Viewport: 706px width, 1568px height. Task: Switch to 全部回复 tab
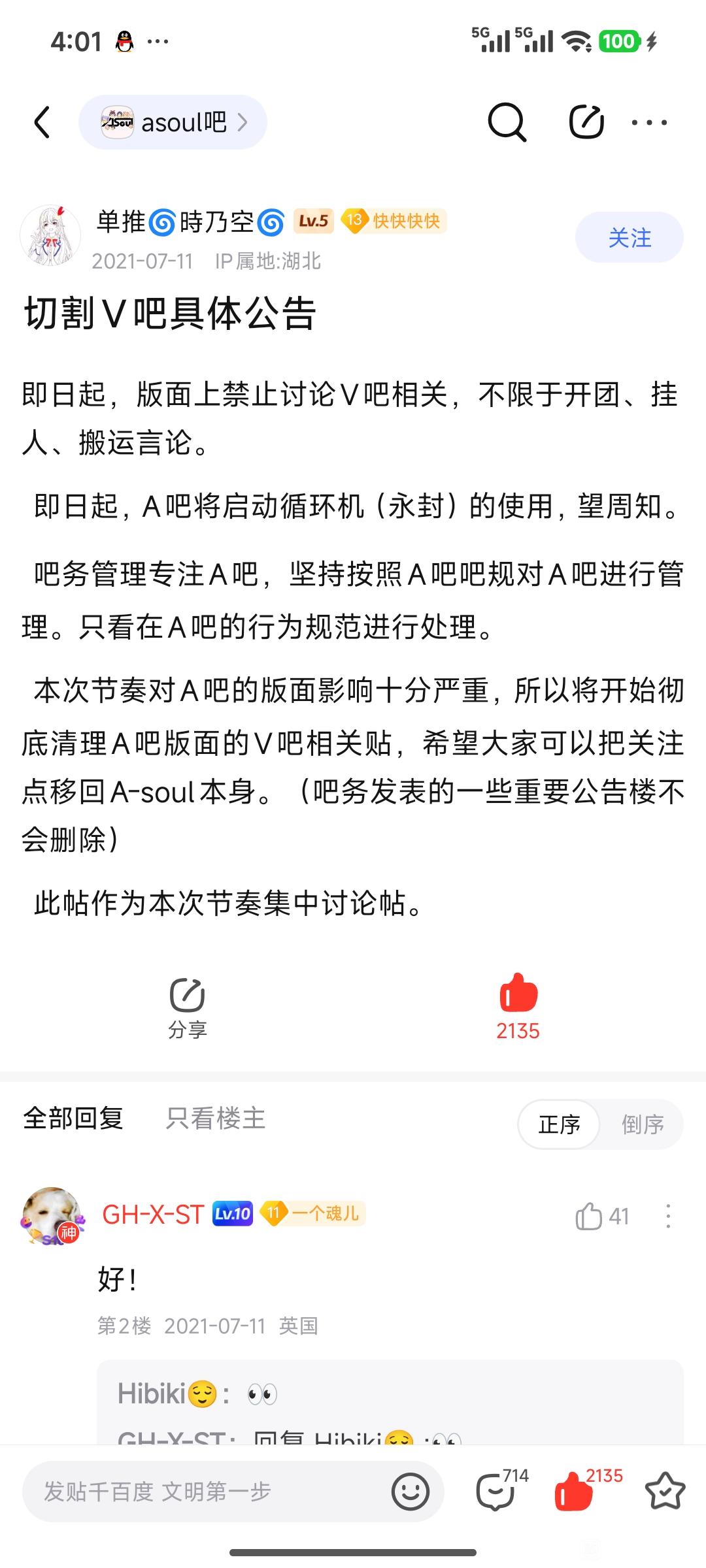click(x=73, y=1119)
